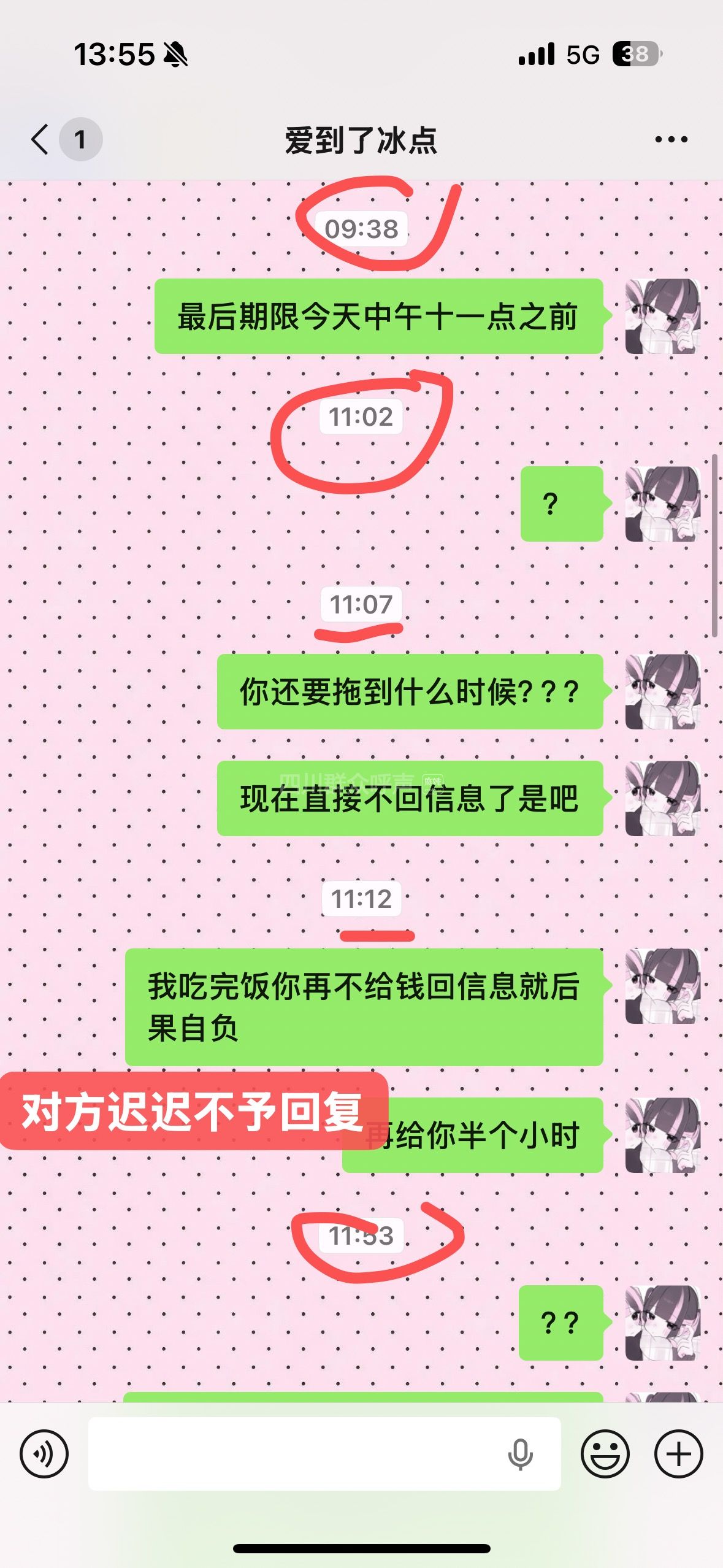Switch to voice message input
Viewport: 723px width, 1568px height.
[44, 1453]
